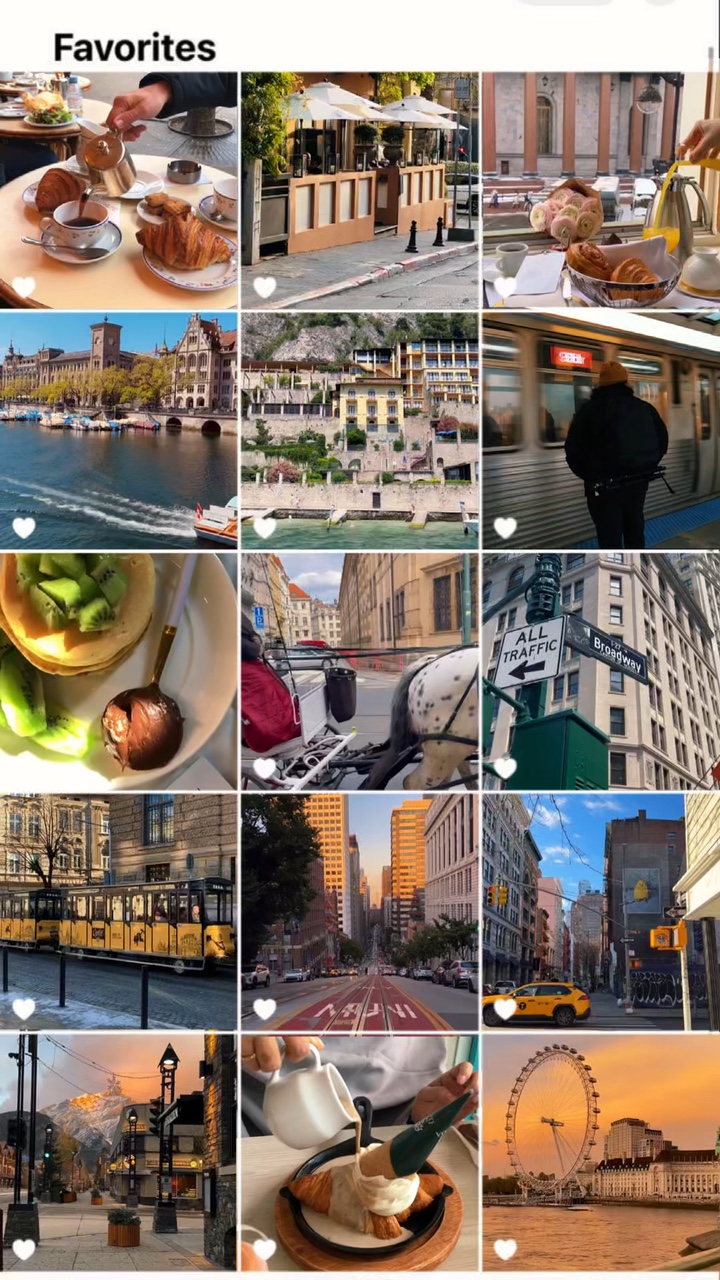
Task: Open the pancakes with kiwi photo
Action: 118,672
